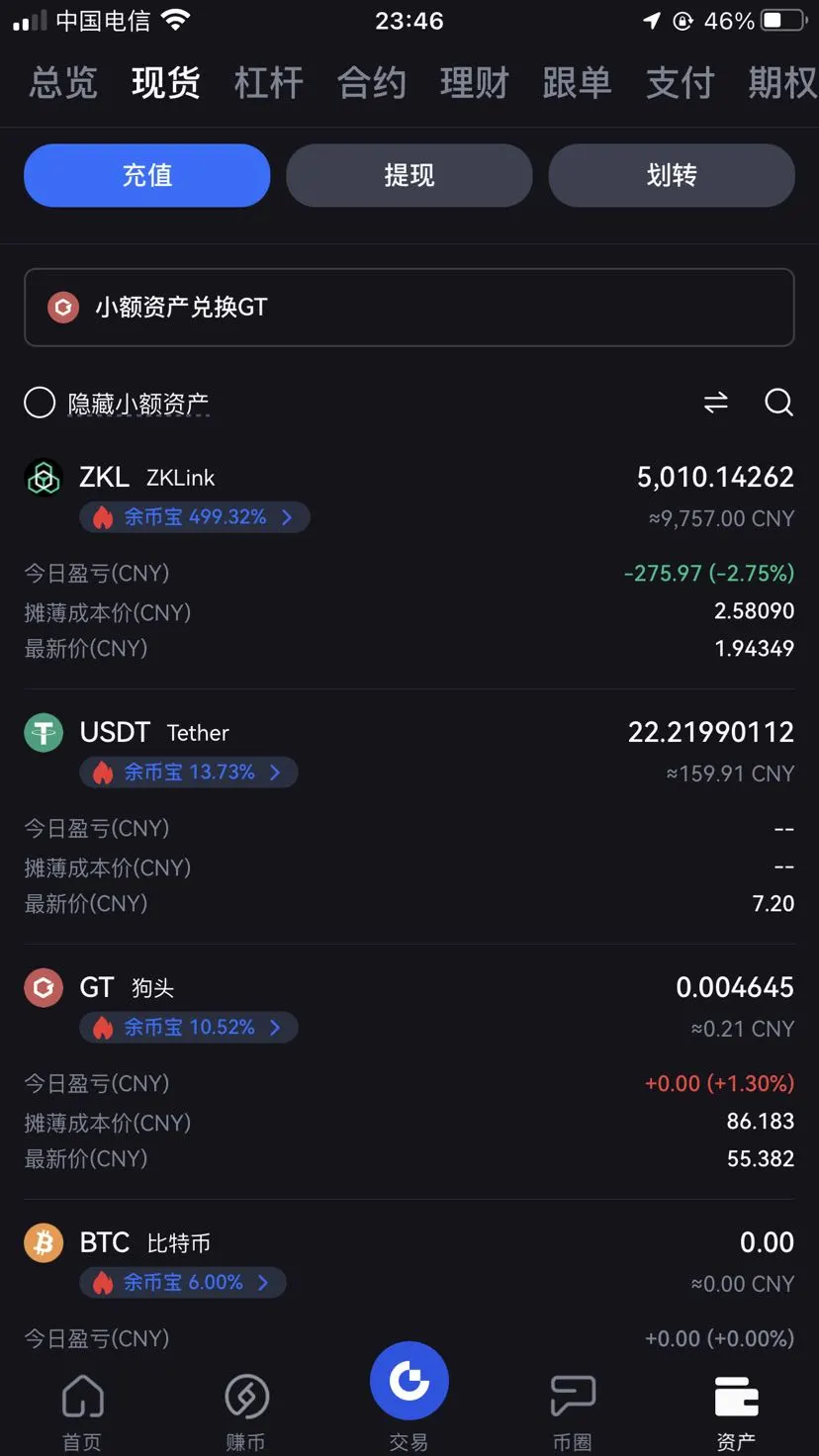Viewport: 819px width, 1456px height.
Task: Tap the sort swap arrows icon
Action: click(715, 403)
